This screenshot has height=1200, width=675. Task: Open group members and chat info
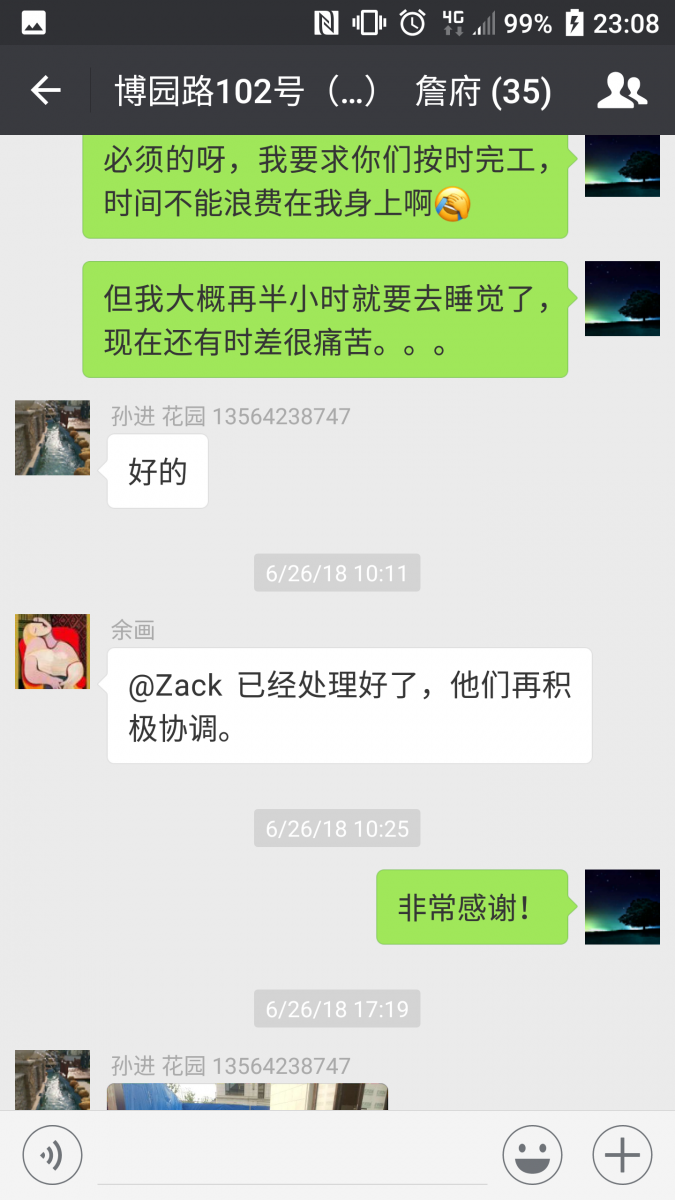pos(622,91)
